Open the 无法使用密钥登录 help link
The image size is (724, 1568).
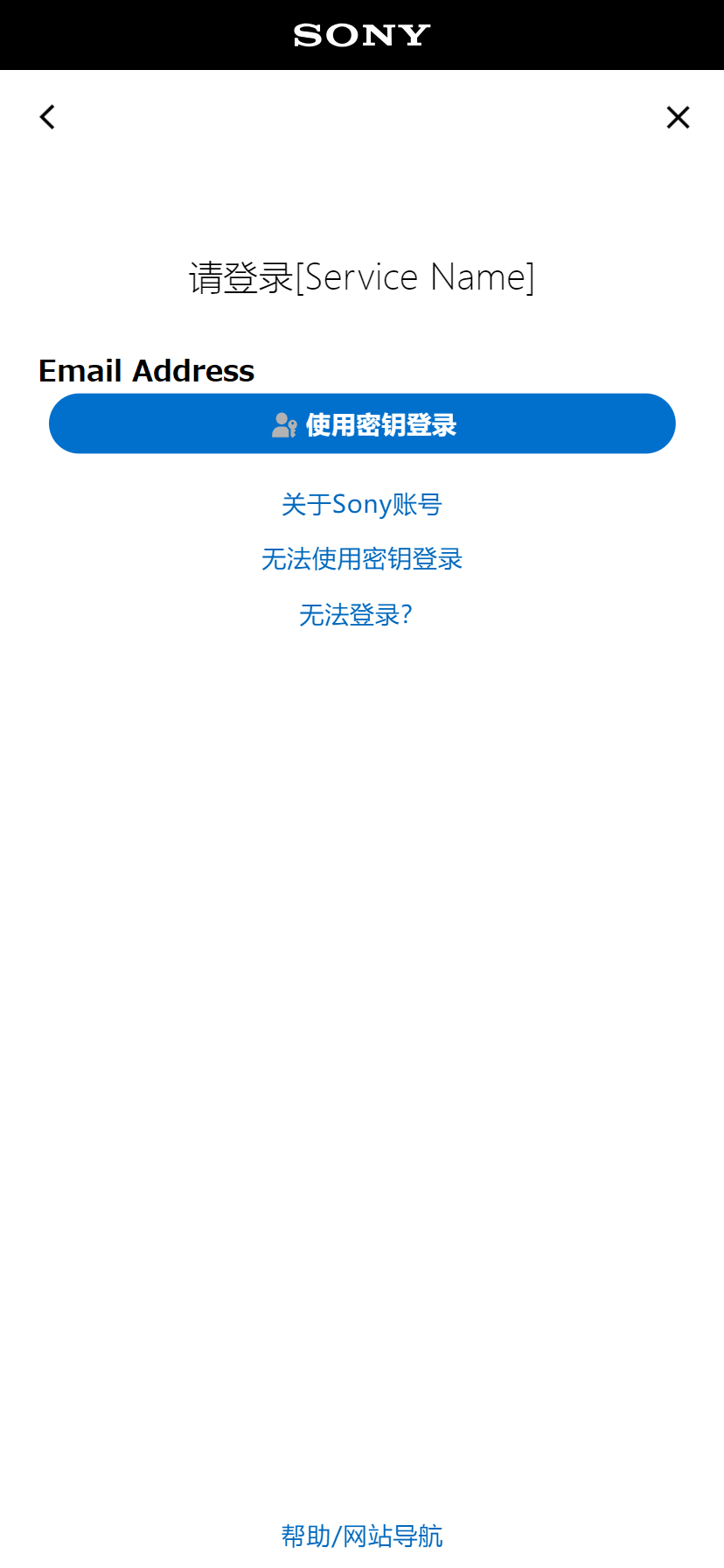click(x=362, y=559)
